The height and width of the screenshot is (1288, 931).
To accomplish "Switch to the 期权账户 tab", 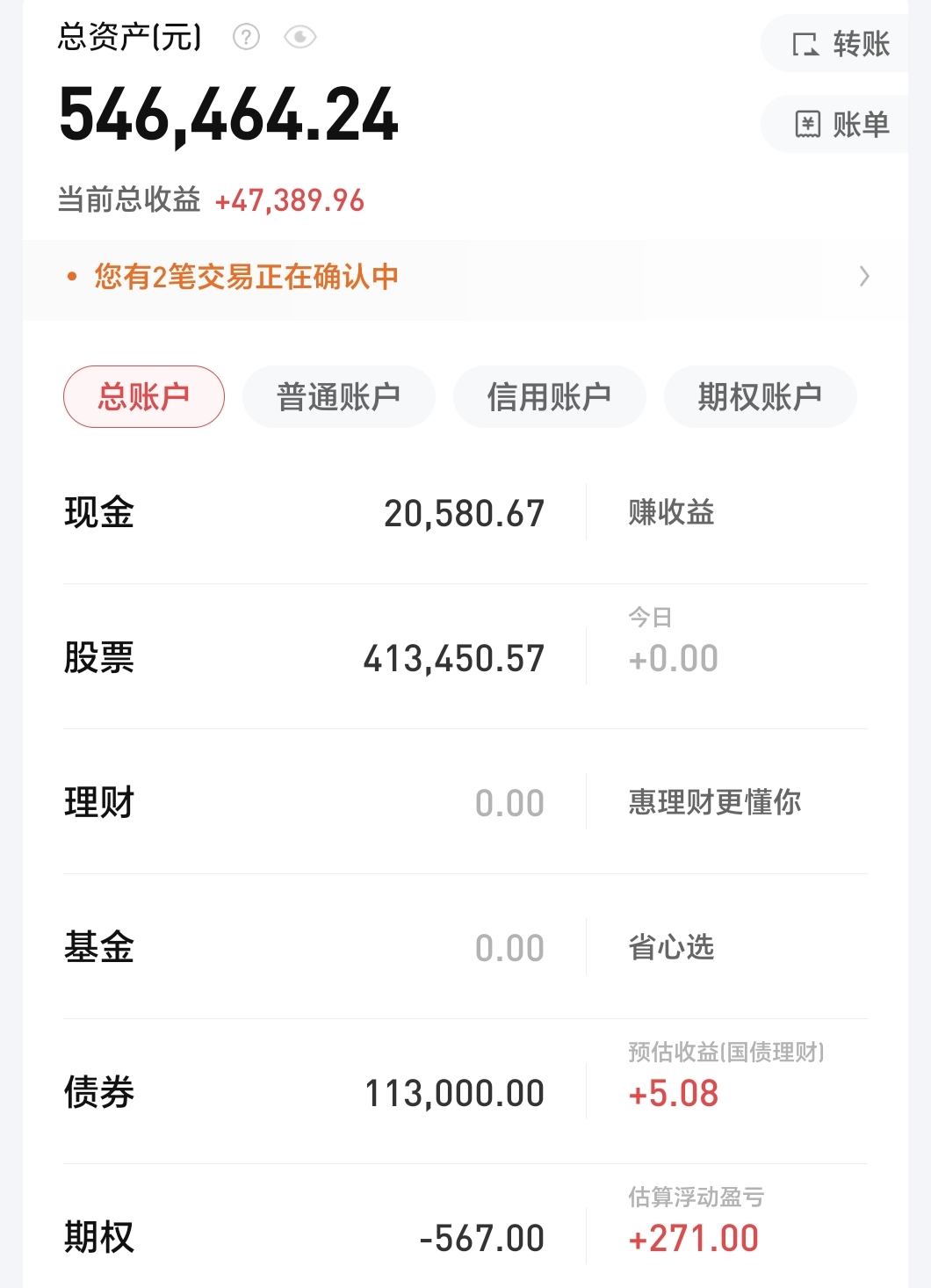I will pyautogui.click(x=760, y=397).
